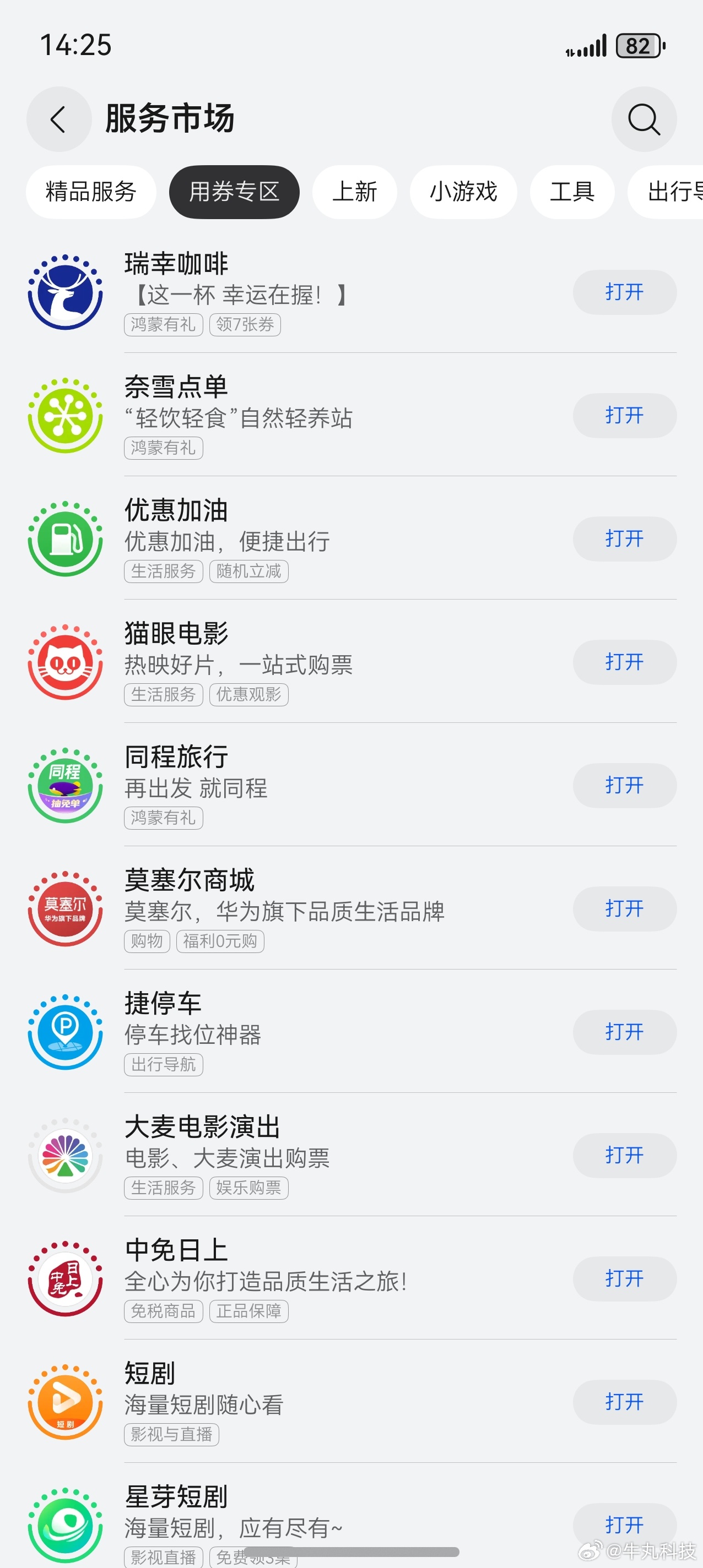Tap 打开 next to 猫眼电影

624,662
